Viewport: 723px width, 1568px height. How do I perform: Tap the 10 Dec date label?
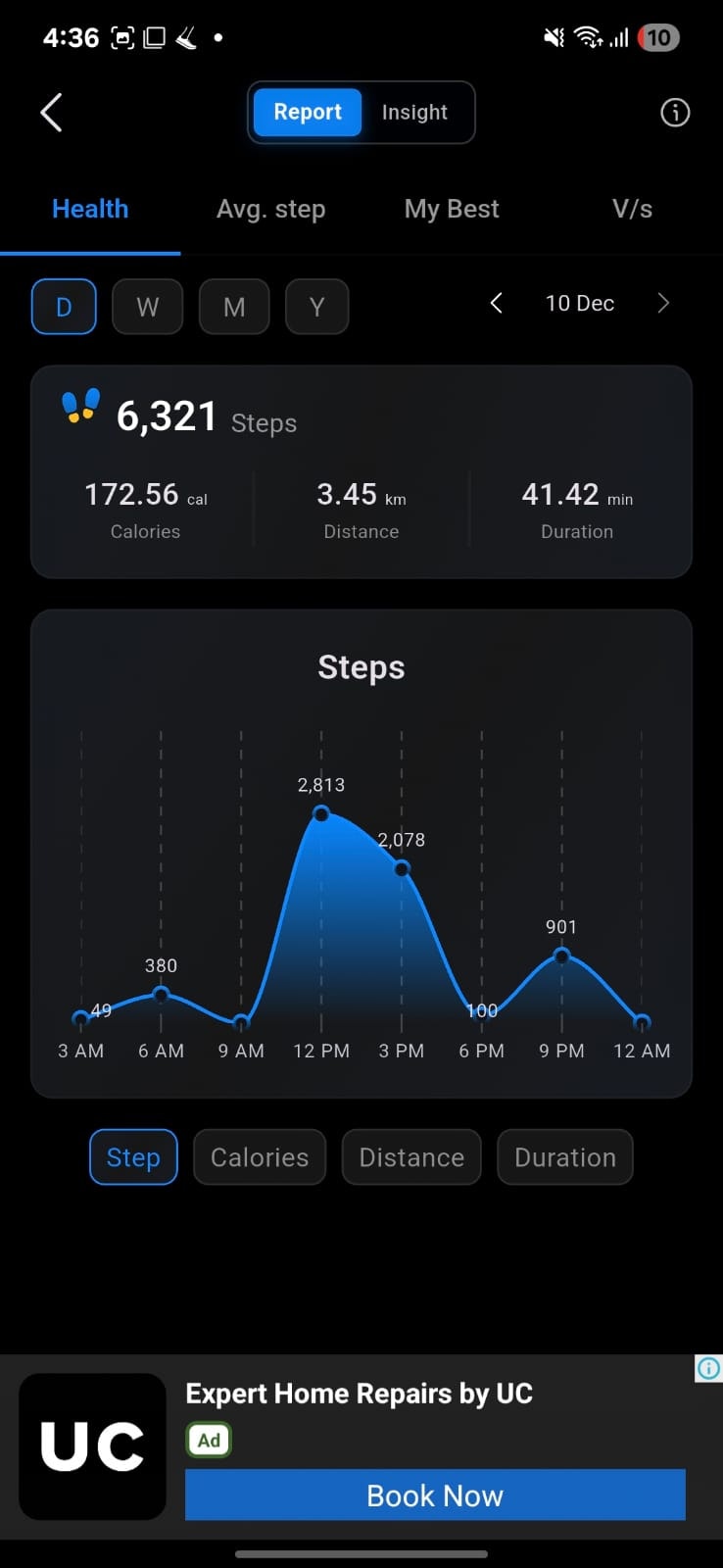pyautogui.click(x=579, y=304)
